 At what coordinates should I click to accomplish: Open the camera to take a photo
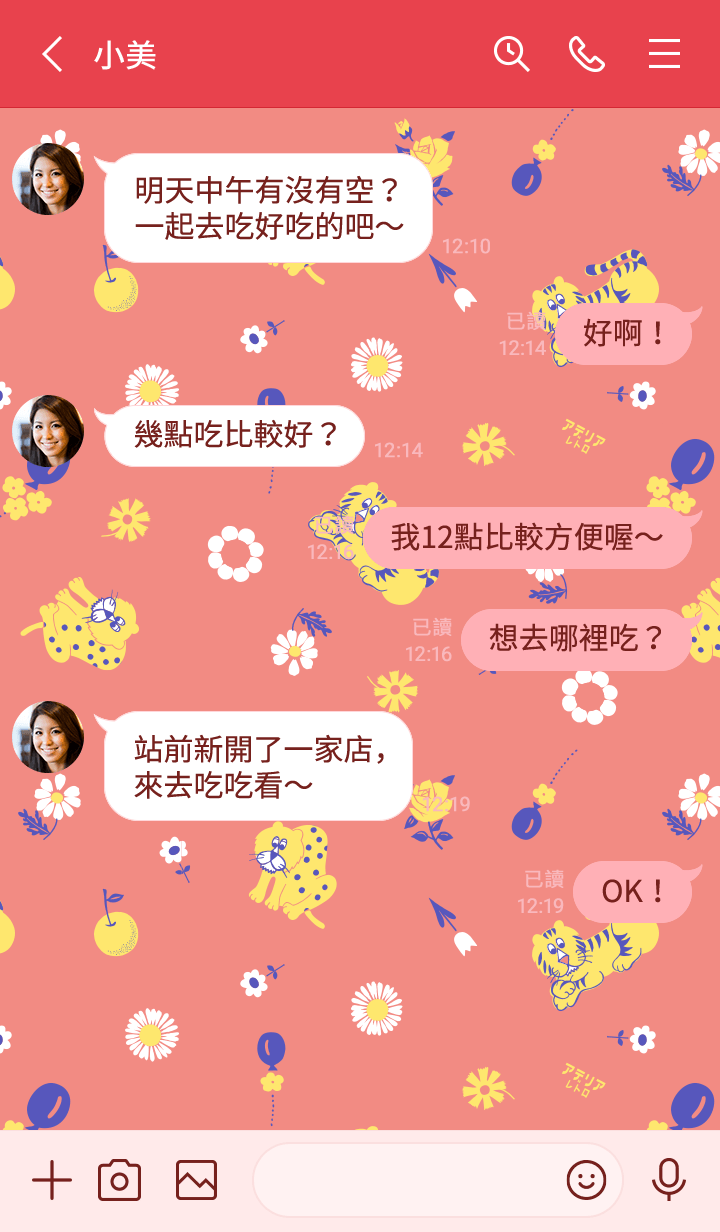click(119, 1181)
